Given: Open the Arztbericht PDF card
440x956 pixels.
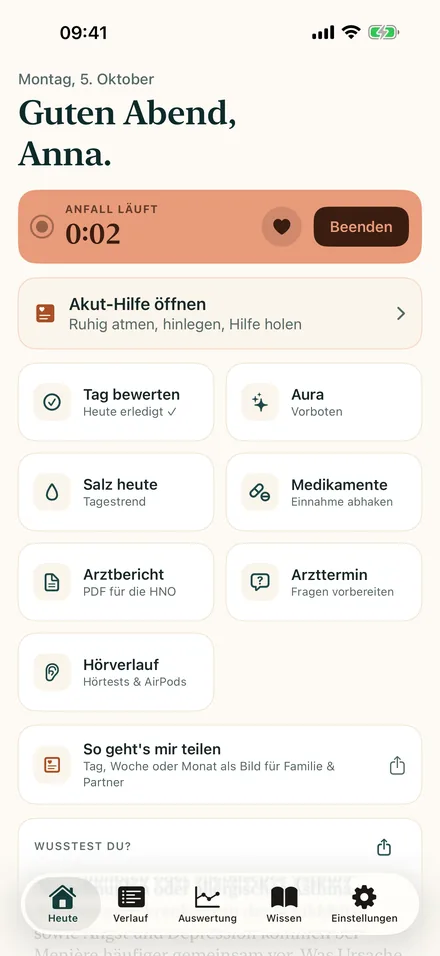Looking at the screenshot, I should coord(116,582).
